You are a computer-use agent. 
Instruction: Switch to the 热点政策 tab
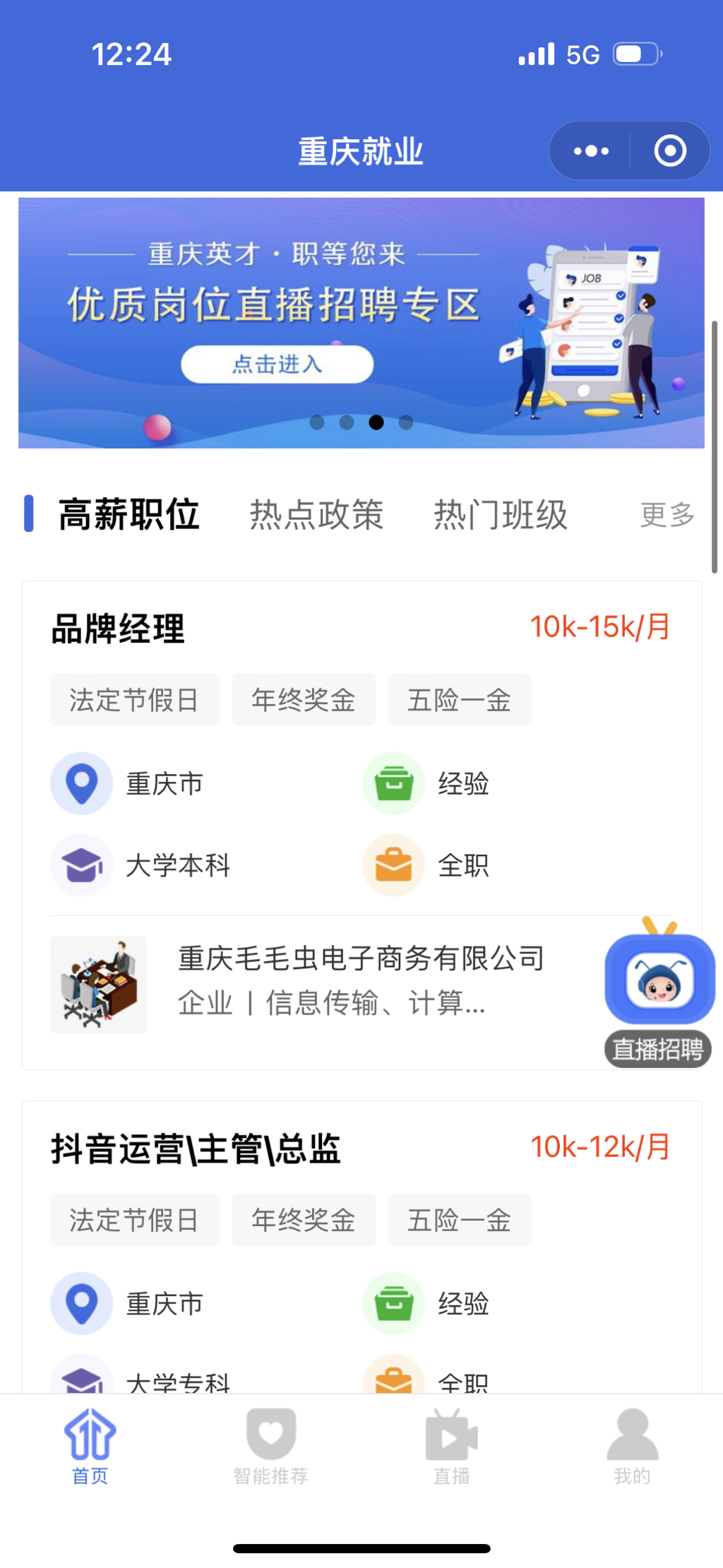click(x=316, y=514)
